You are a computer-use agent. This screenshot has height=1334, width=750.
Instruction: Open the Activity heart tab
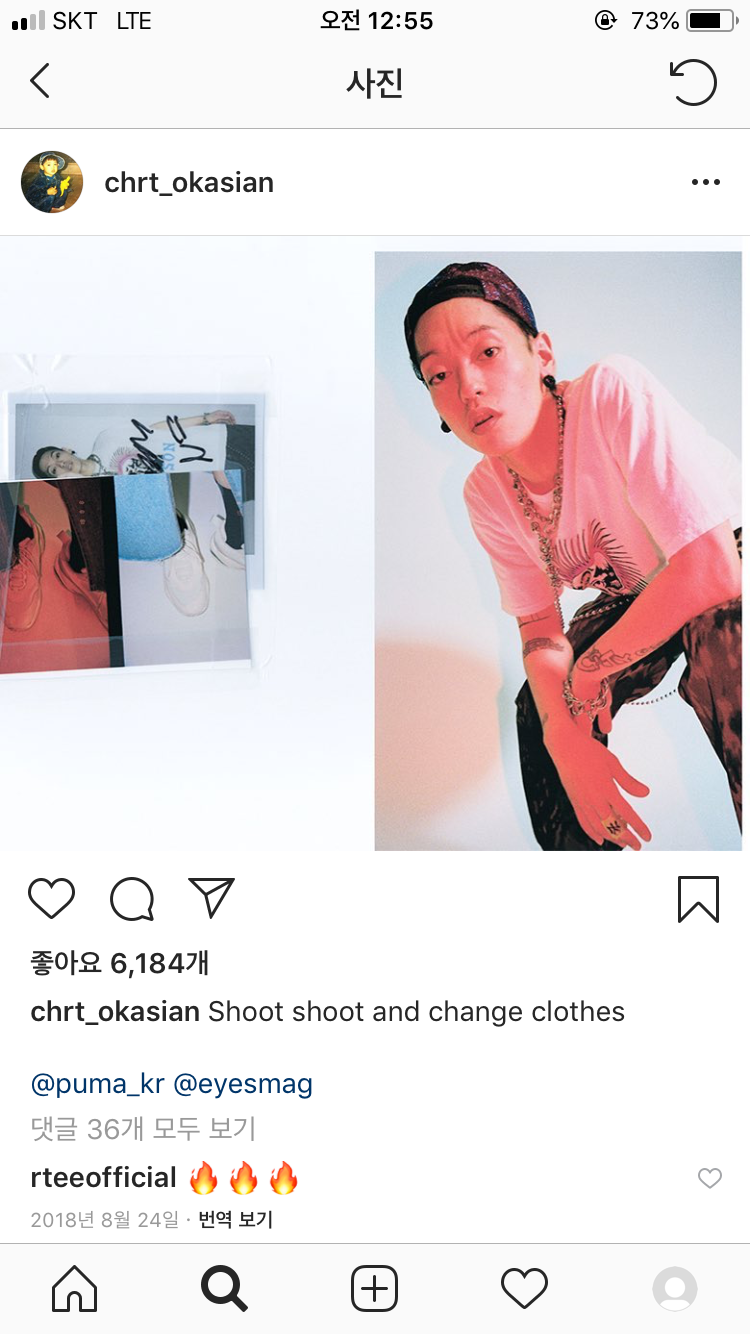click(524, 1288)
